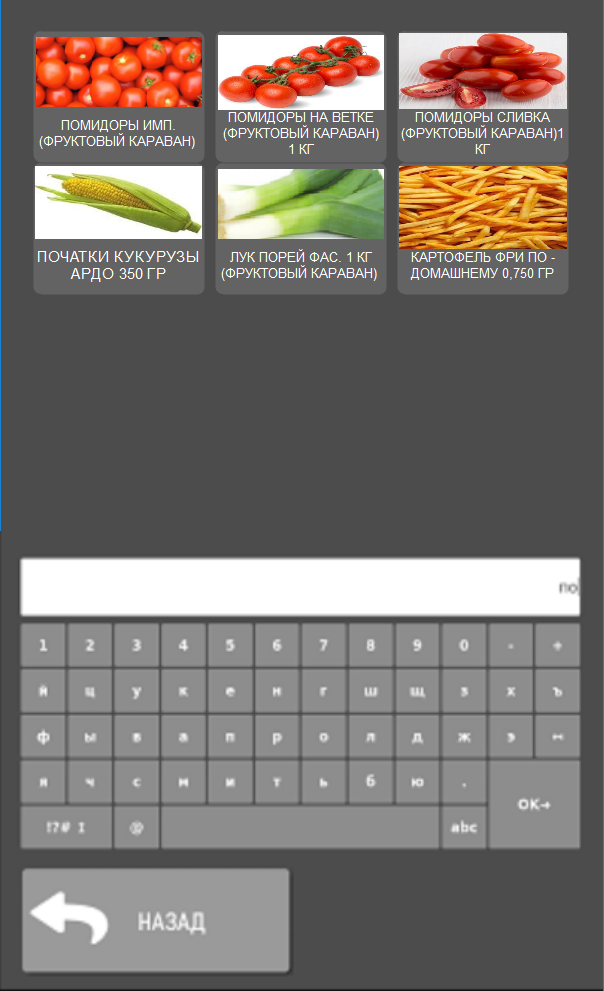Open the !?# symbols keyboard
This screenshot has height=991, width=604.
pos(66,828)
